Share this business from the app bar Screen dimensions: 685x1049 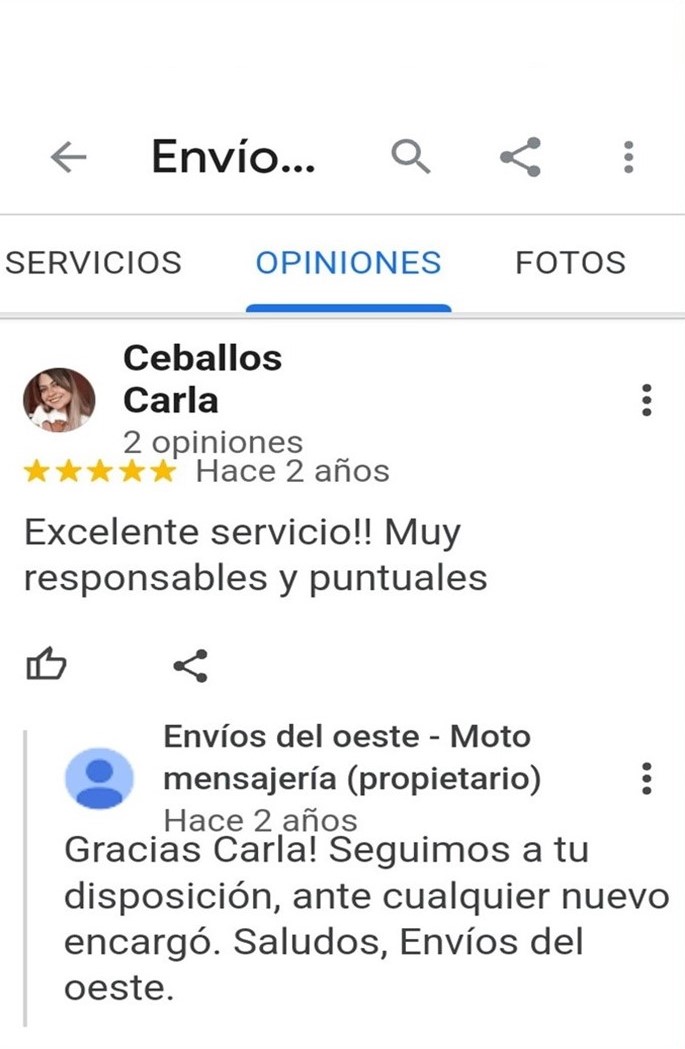[520, 157]
